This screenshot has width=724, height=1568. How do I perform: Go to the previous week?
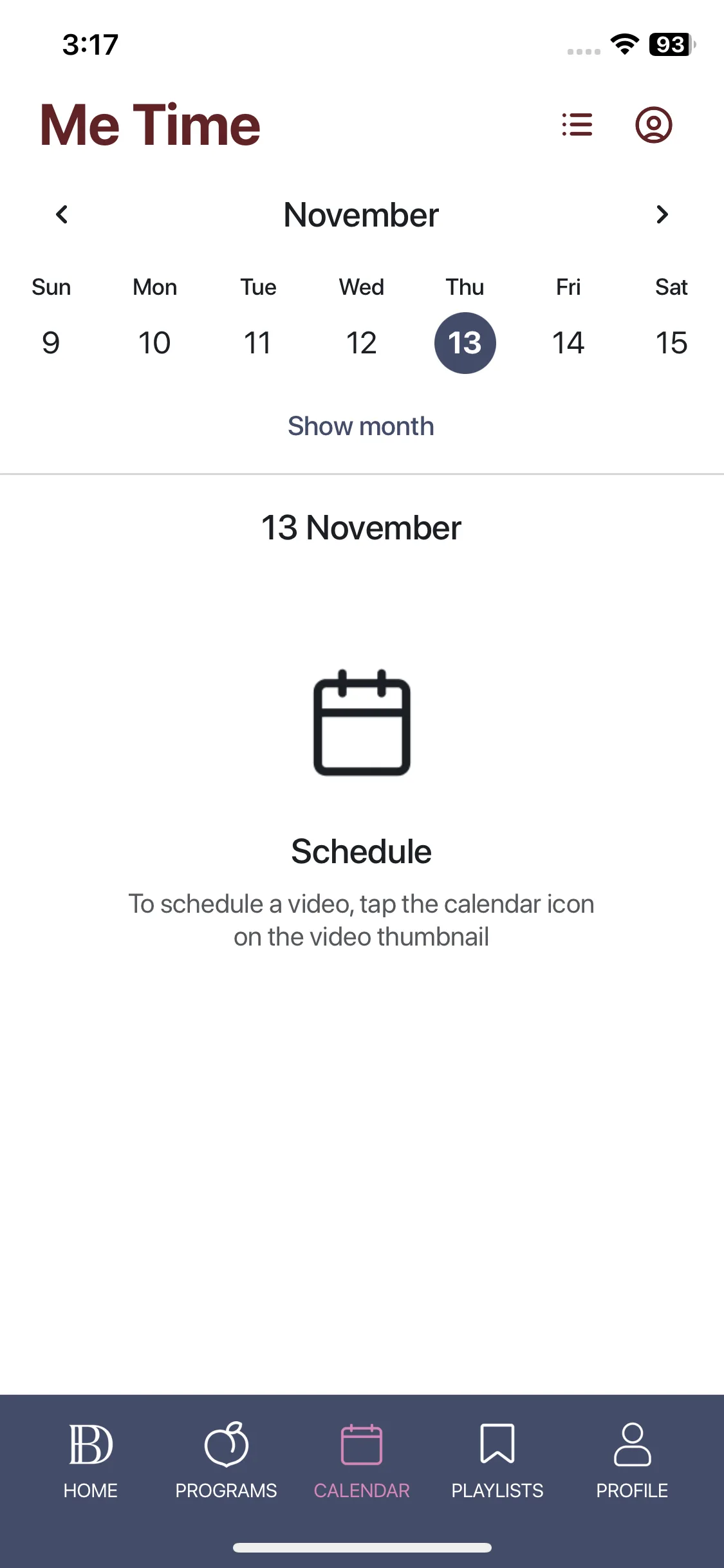(x=62, y=214)
